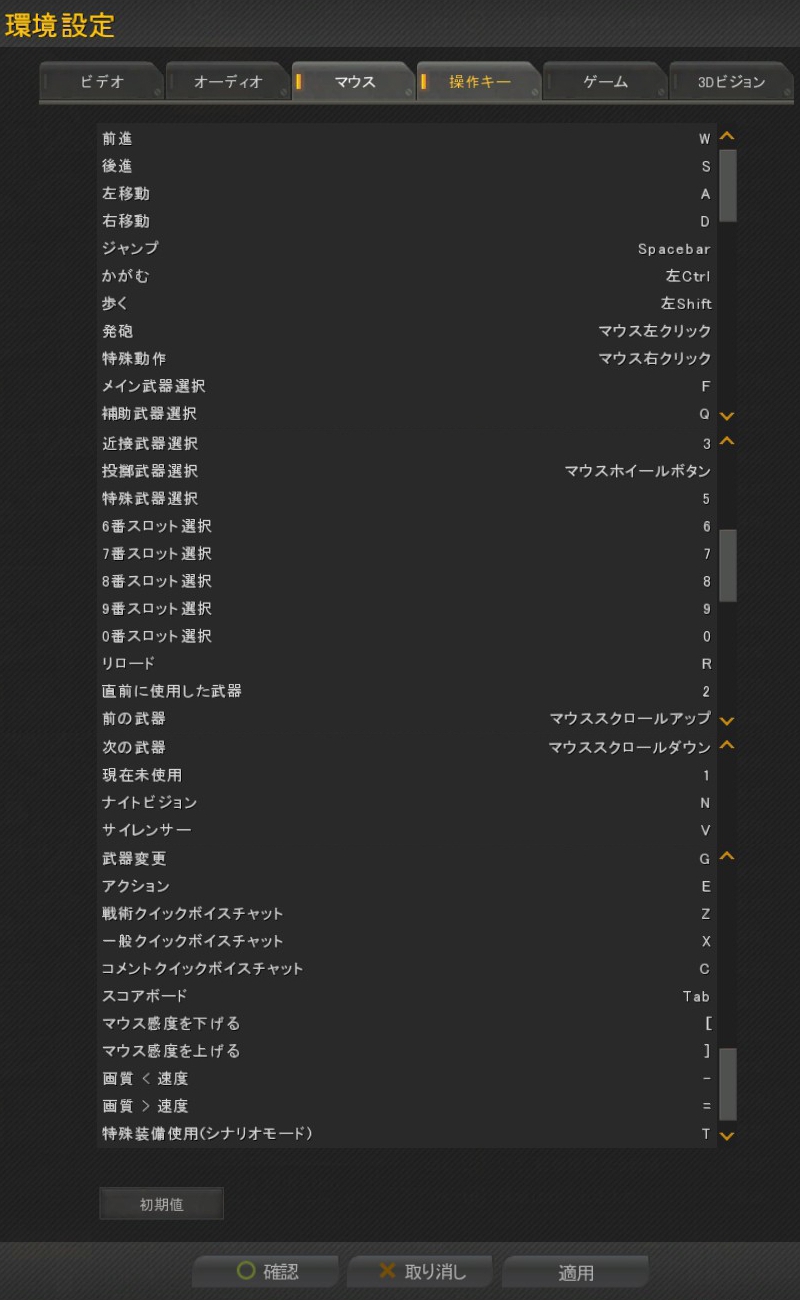
Task: Change the スコアボード key binding
Action: pyautogui.click(x=405, y=997)
